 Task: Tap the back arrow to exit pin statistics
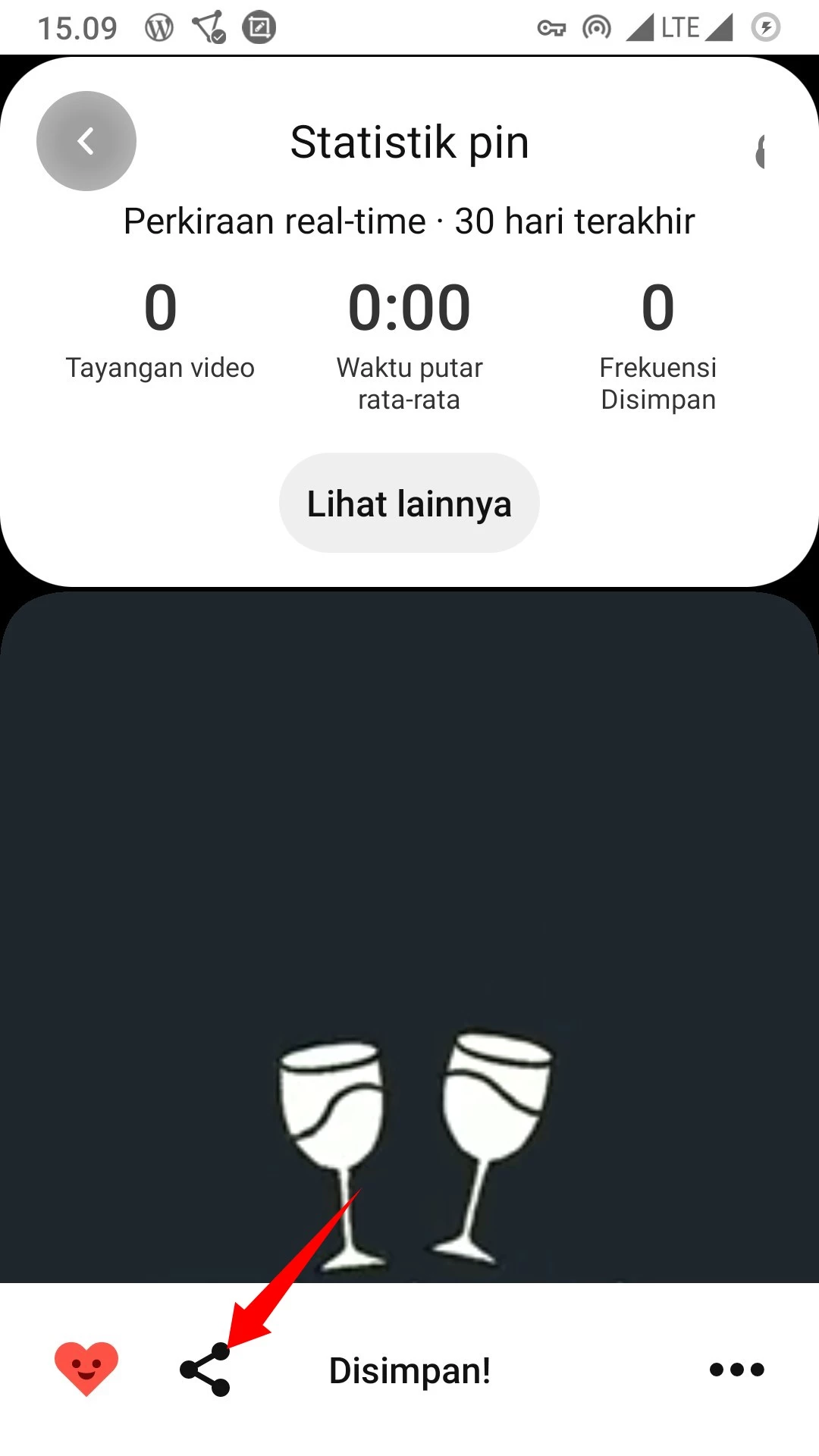86,140
